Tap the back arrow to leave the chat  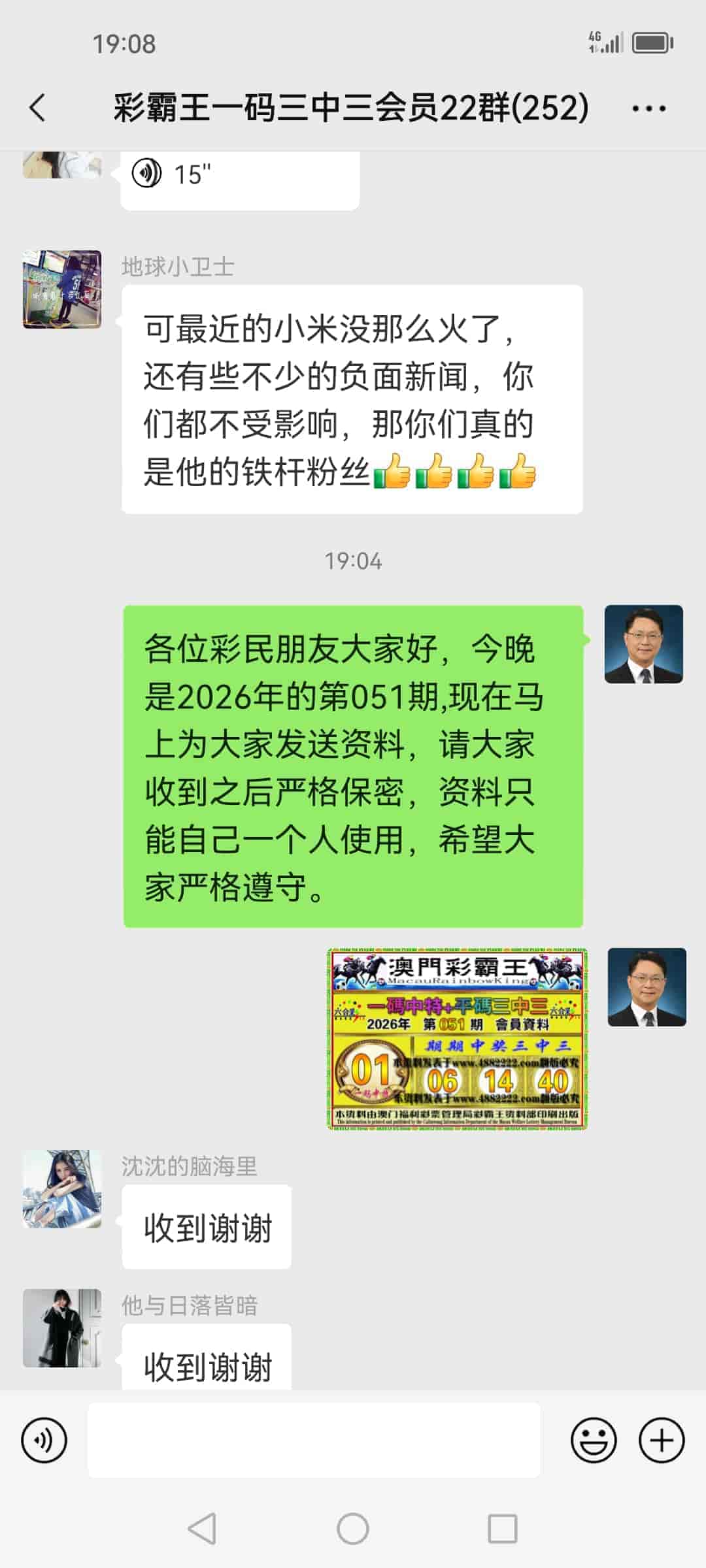point(37,108)
